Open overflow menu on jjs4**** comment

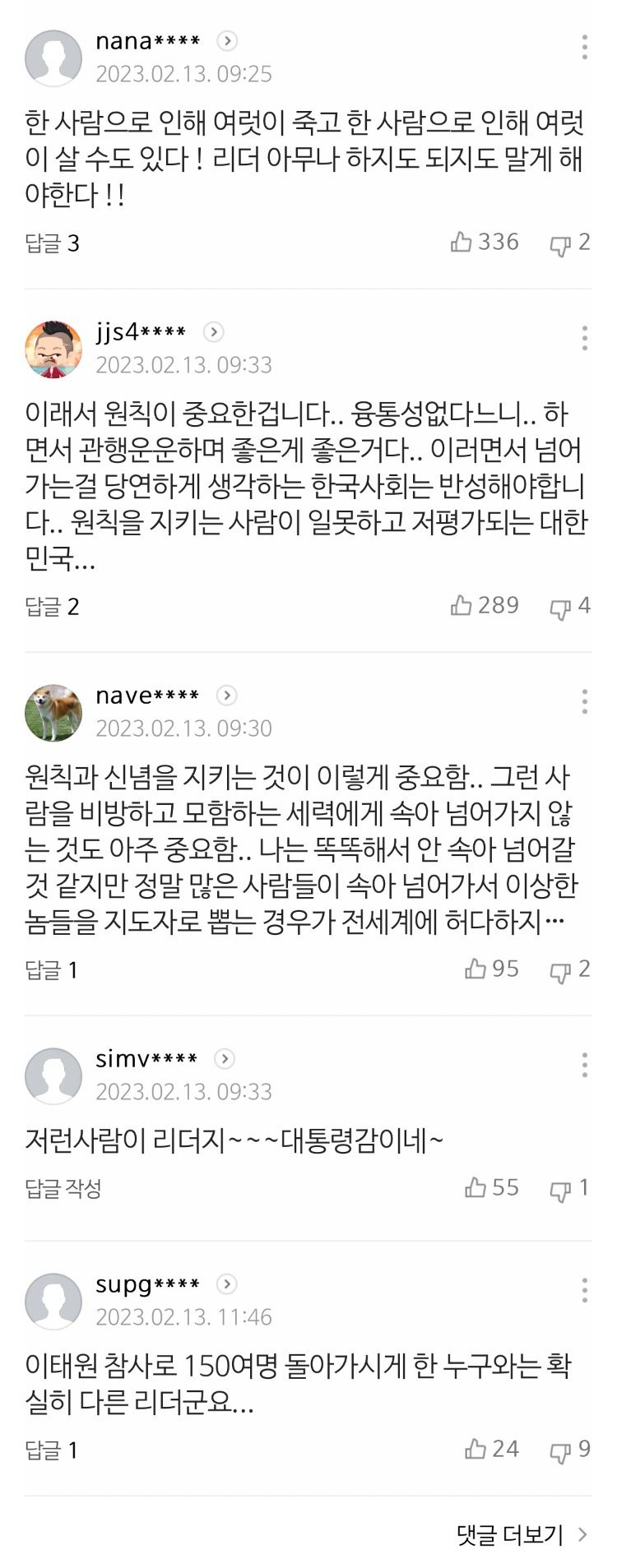pos(584,338)
